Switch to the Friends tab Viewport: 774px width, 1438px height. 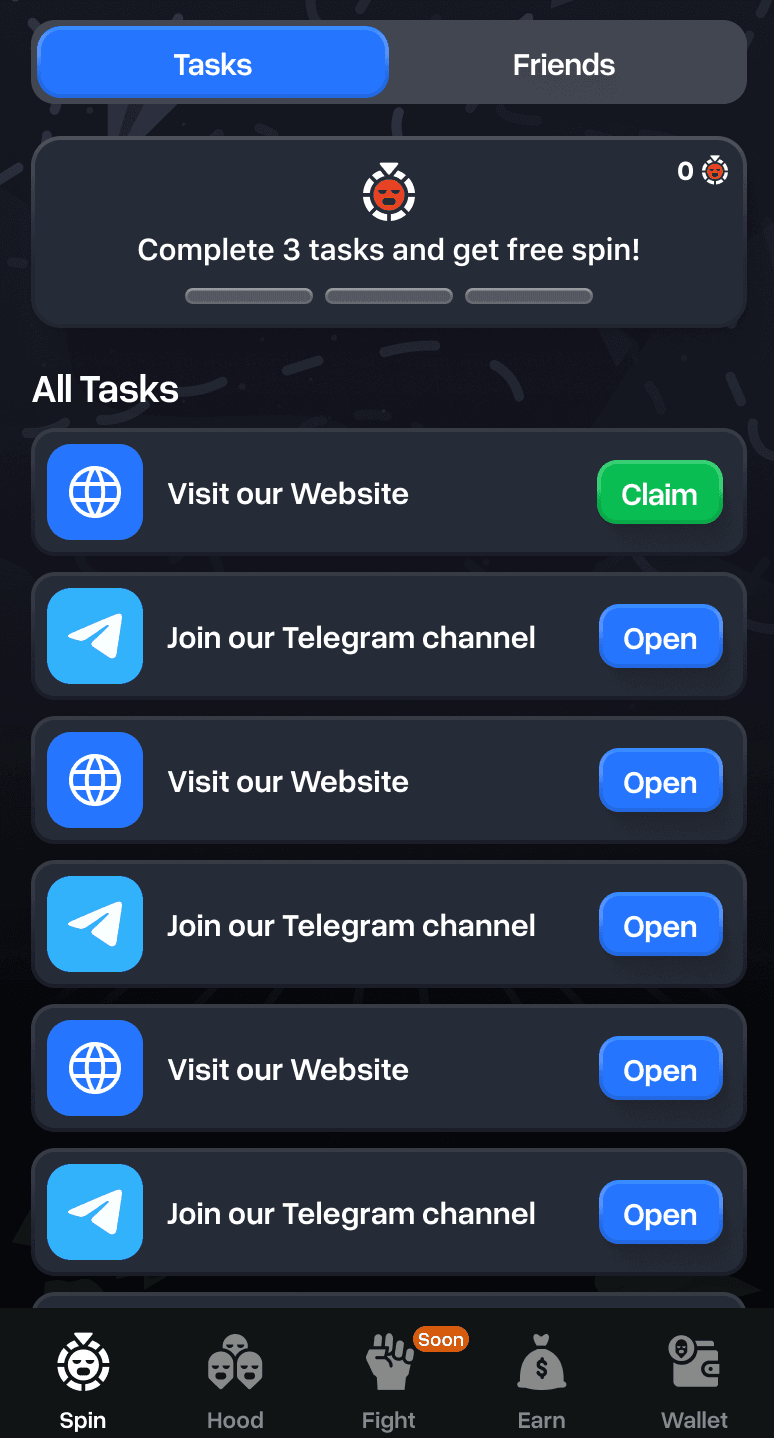coord(563,63)
